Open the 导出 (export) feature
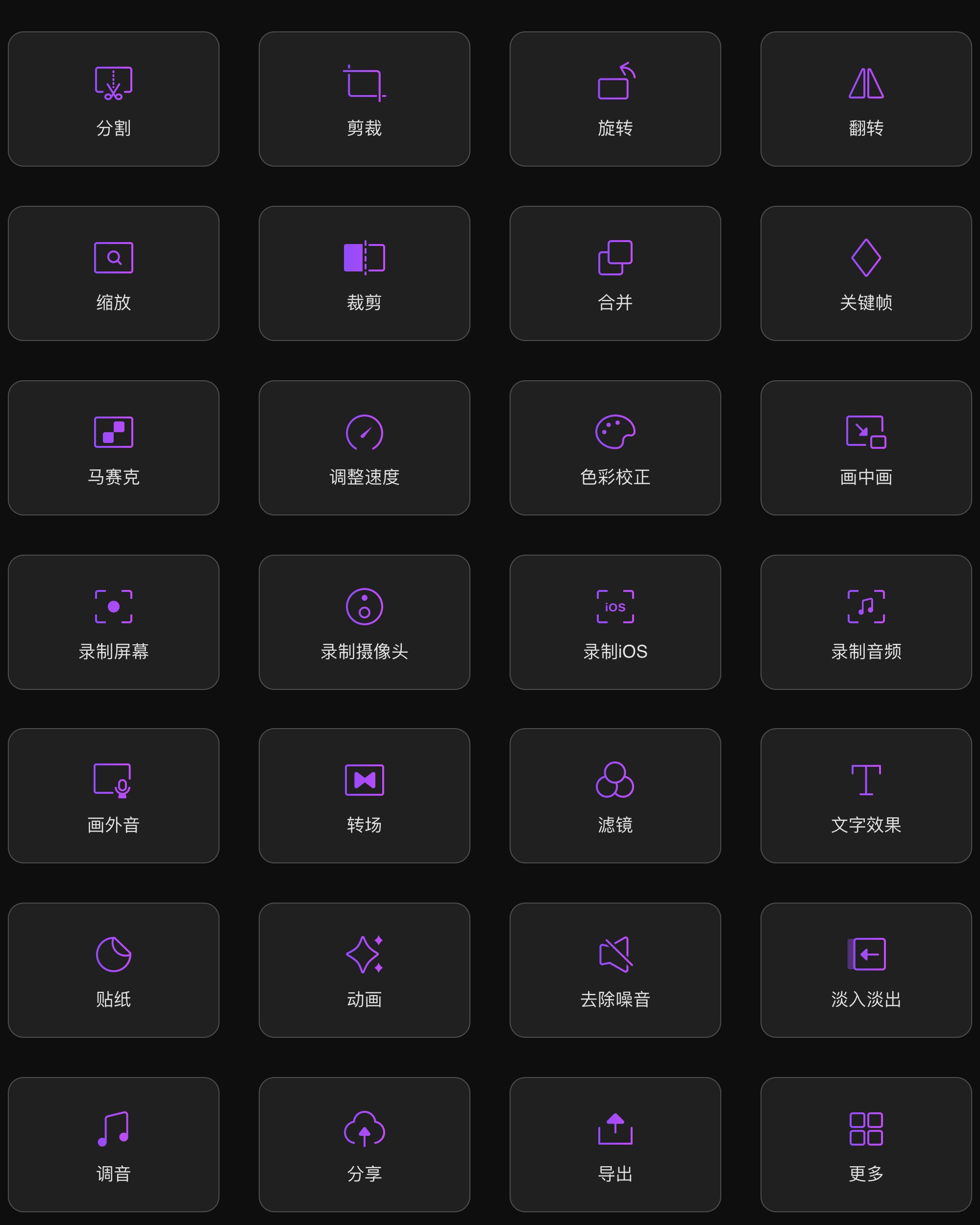The image size is (980, 1225). [x=615, y=1143]
